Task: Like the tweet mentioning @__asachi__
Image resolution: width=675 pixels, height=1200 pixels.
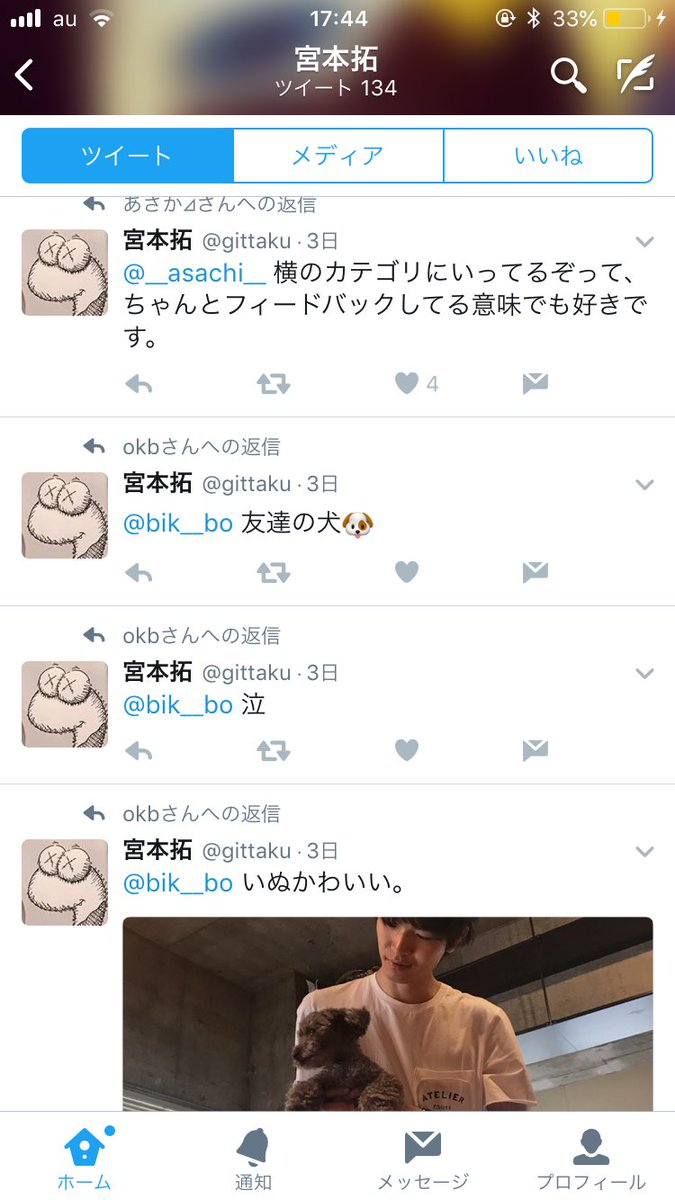Action: tap(406, 383)
